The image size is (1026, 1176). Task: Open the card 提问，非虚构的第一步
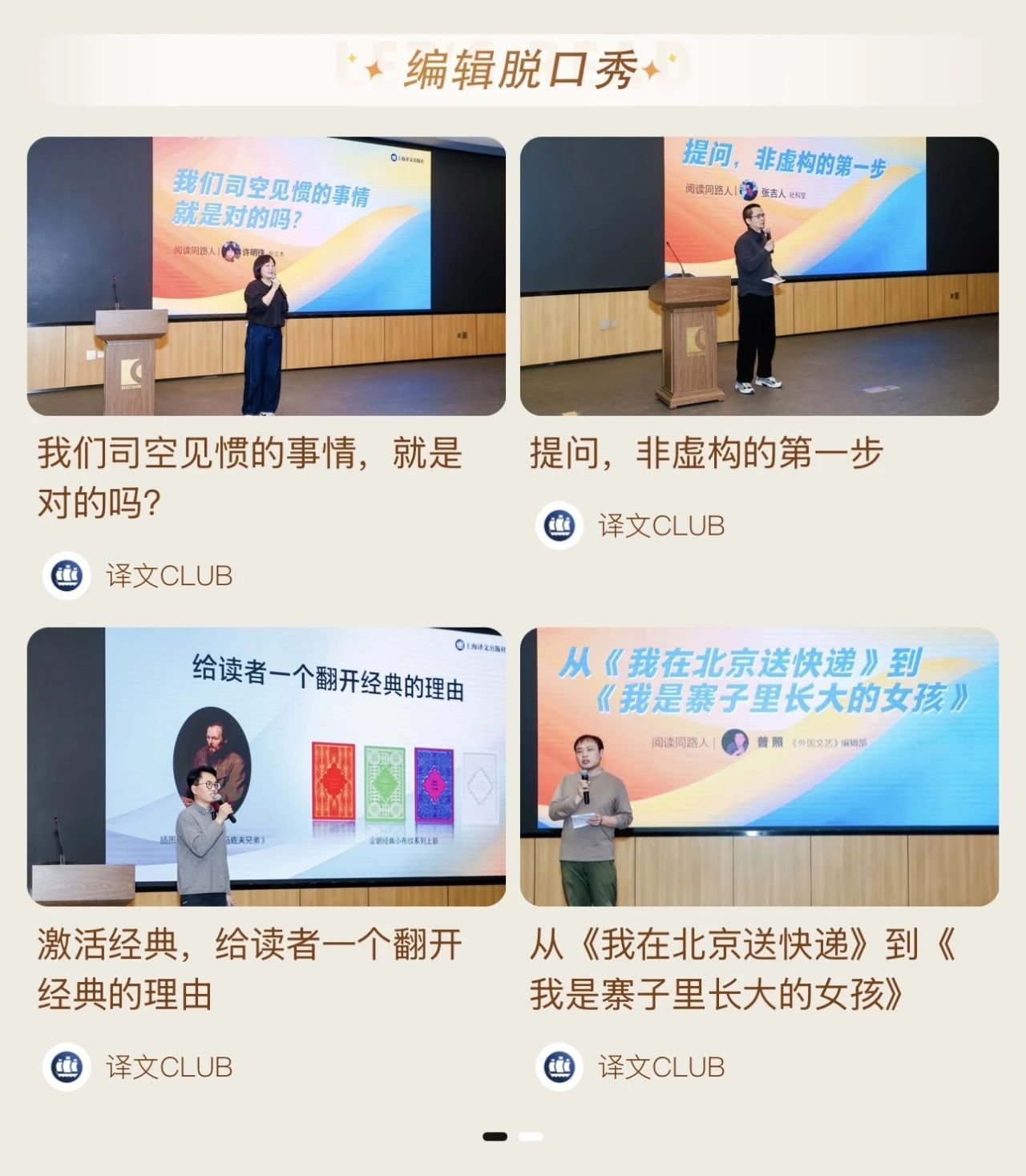[x=758, y=277]
